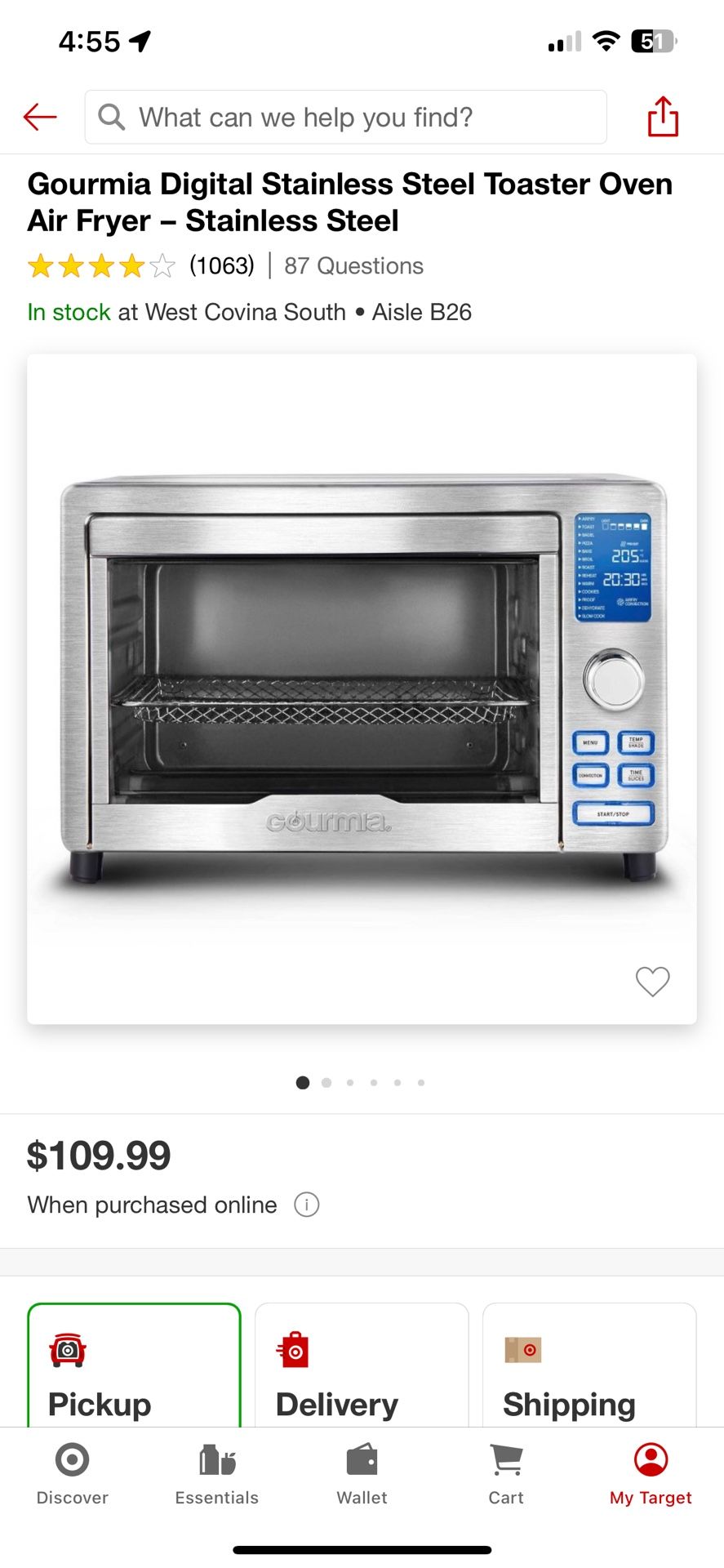This screenshot has height=1568, width=724.
Task: Tap the second carousel dot
Action: click(326, 1082)
